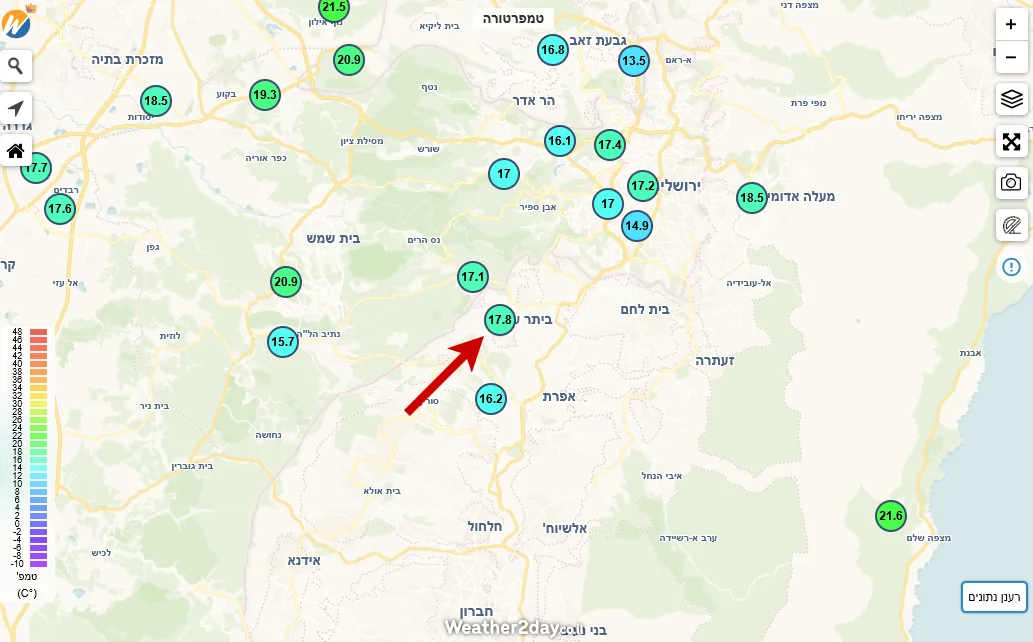Open the map layers menu
1033x642 pixels.
point(1011,99)
